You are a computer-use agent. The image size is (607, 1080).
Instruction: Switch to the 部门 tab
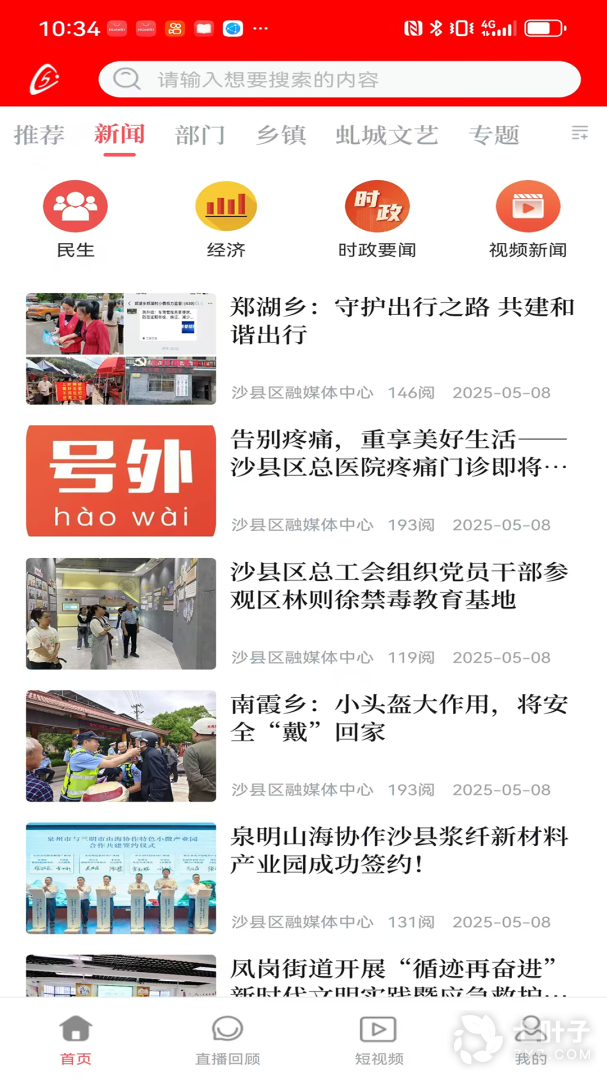coord(200,135)
